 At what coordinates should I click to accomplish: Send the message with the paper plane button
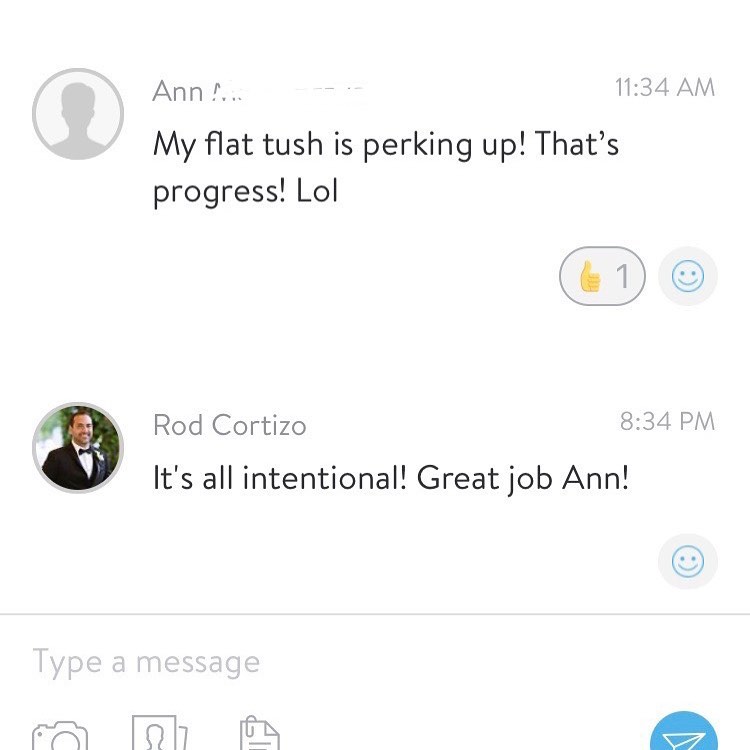(x=684, y=738)
